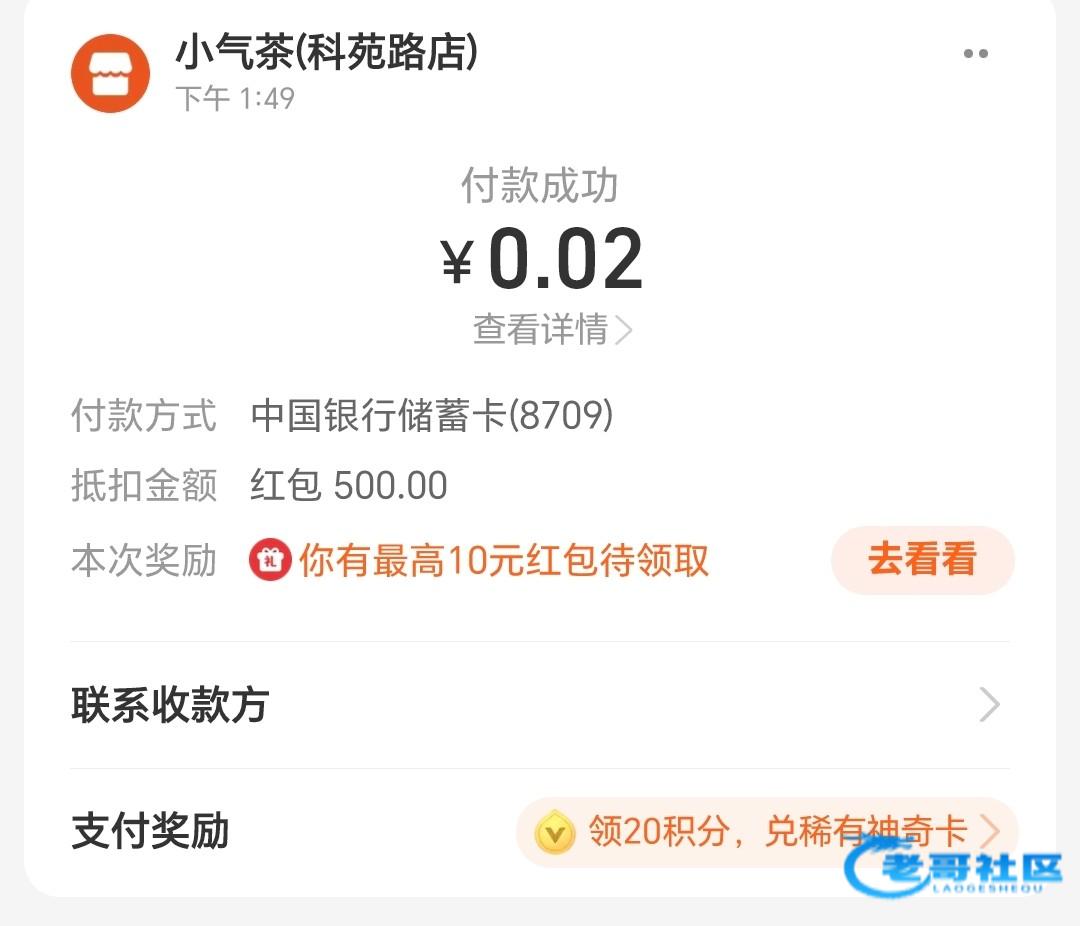The image size is (1080, 926).
Task: Tap the 去看看 button
Action: point(922,560)
